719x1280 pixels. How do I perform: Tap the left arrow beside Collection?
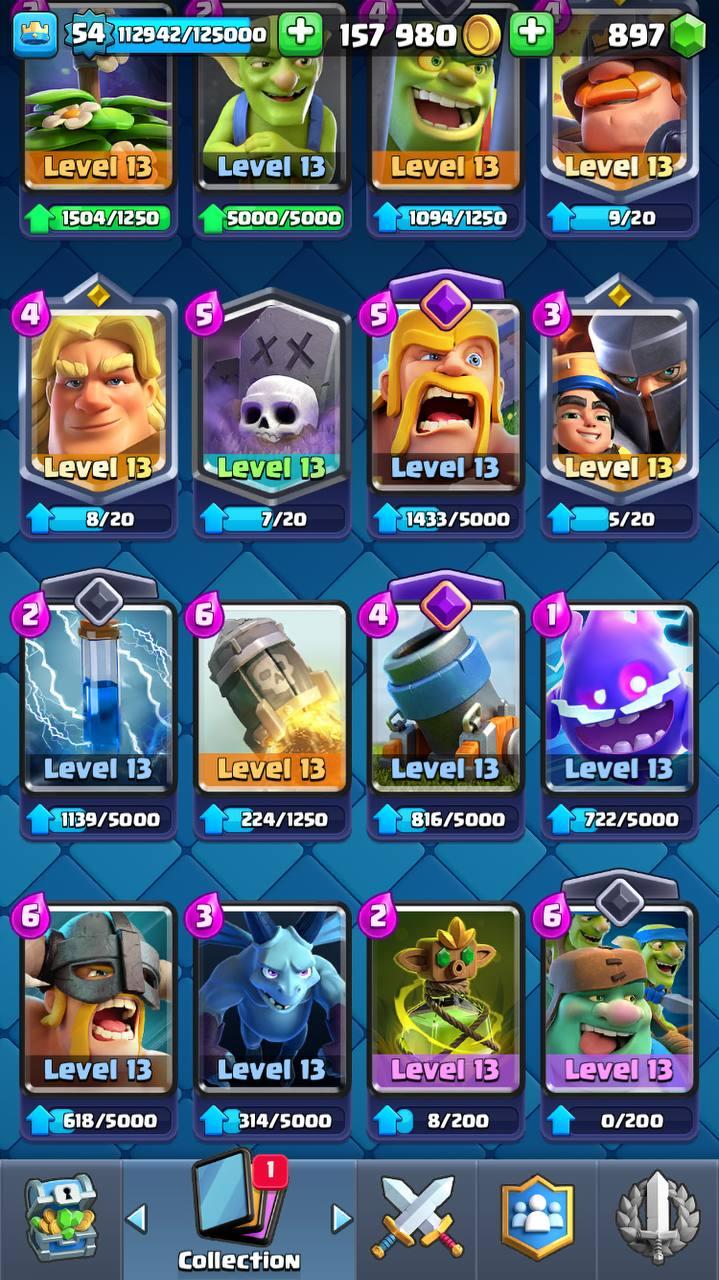point(136,1218)
